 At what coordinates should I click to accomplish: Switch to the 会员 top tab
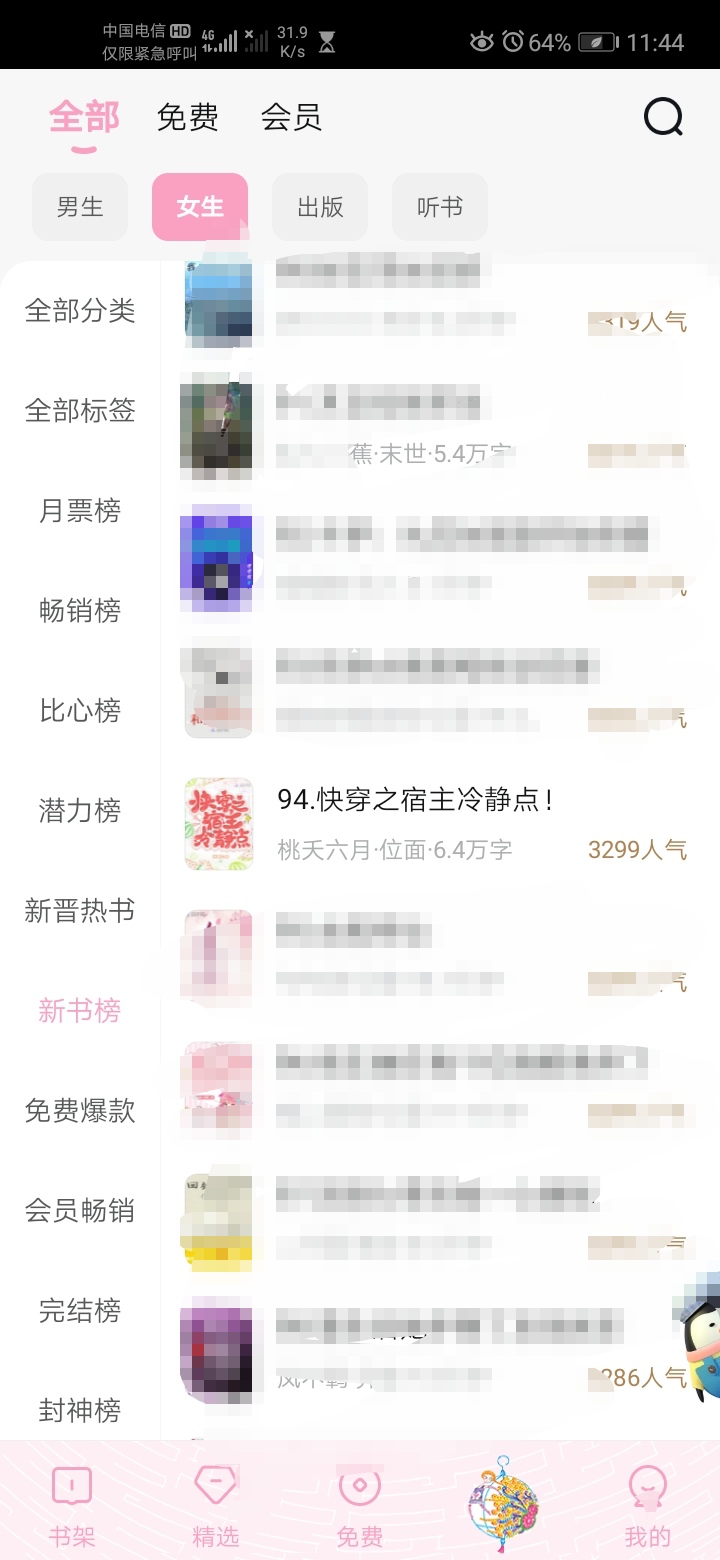point(291,118)
